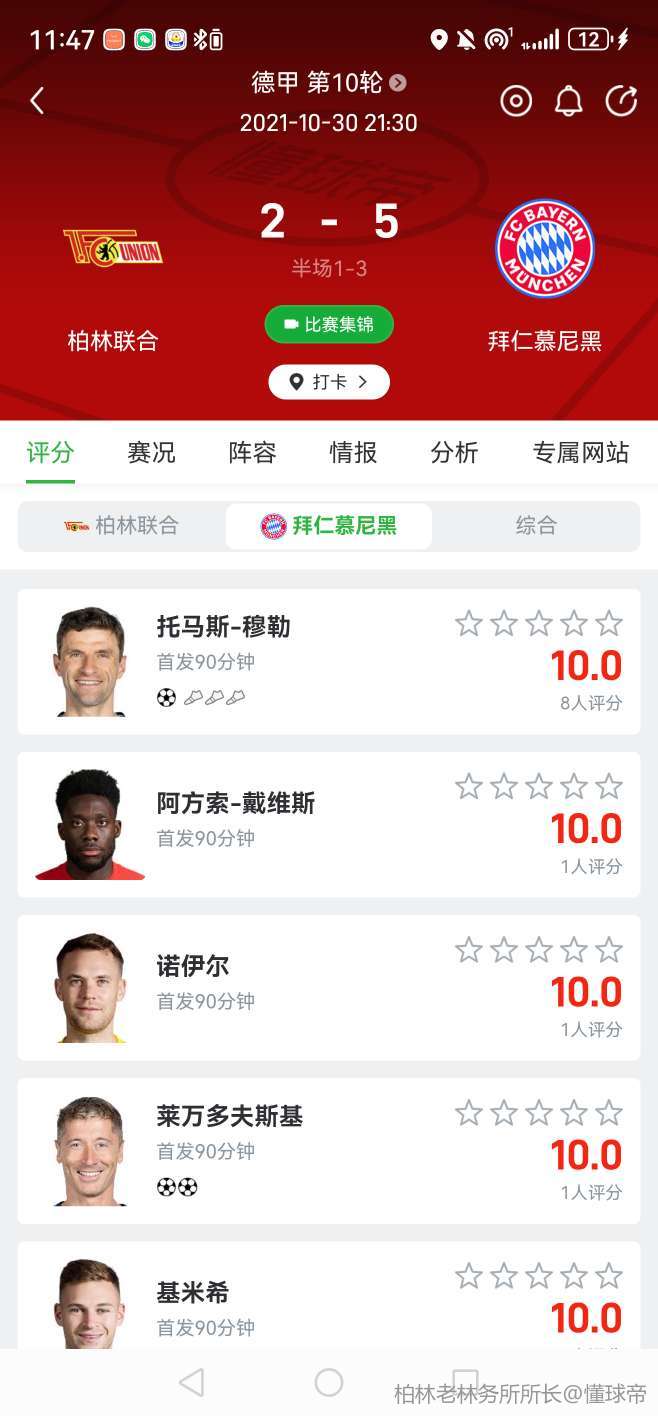658x1416 pixels.
Task: Open the 情报 tab
Action: tap(353, 453)
